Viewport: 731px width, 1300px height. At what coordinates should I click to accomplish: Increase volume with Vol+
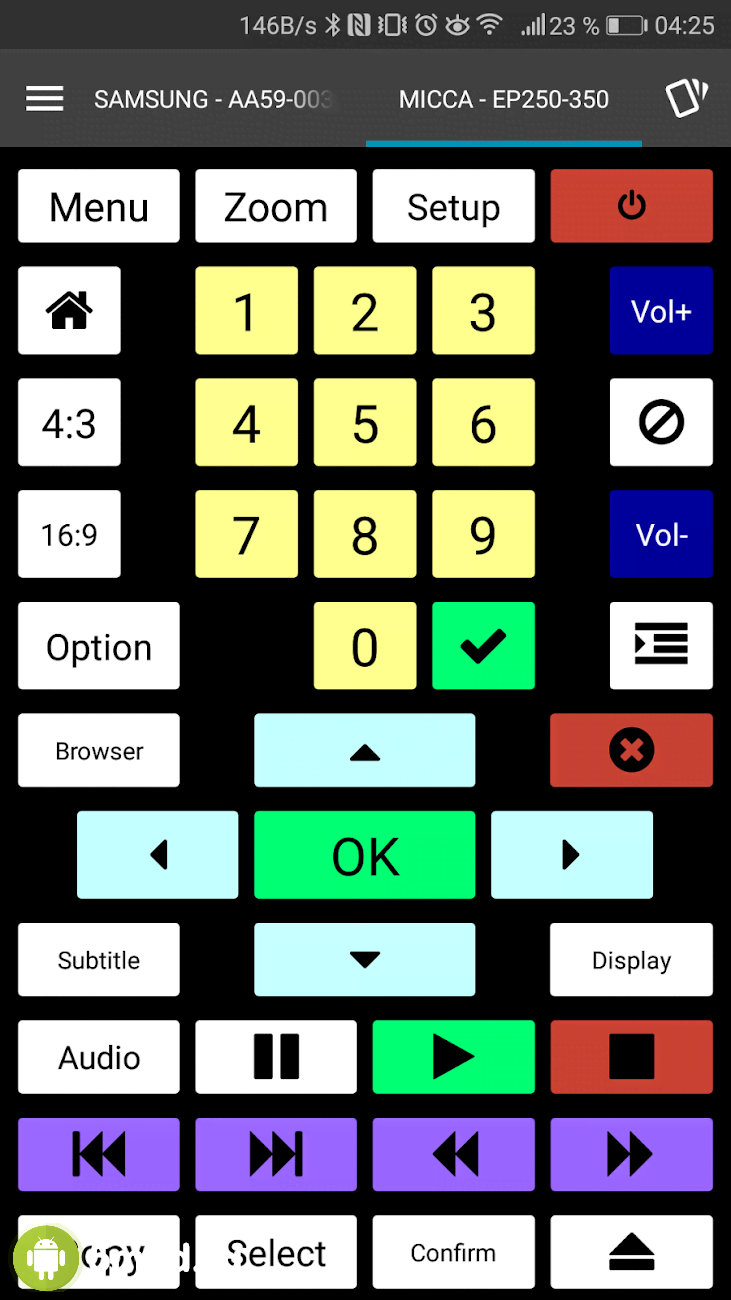[x=661, y=310]
